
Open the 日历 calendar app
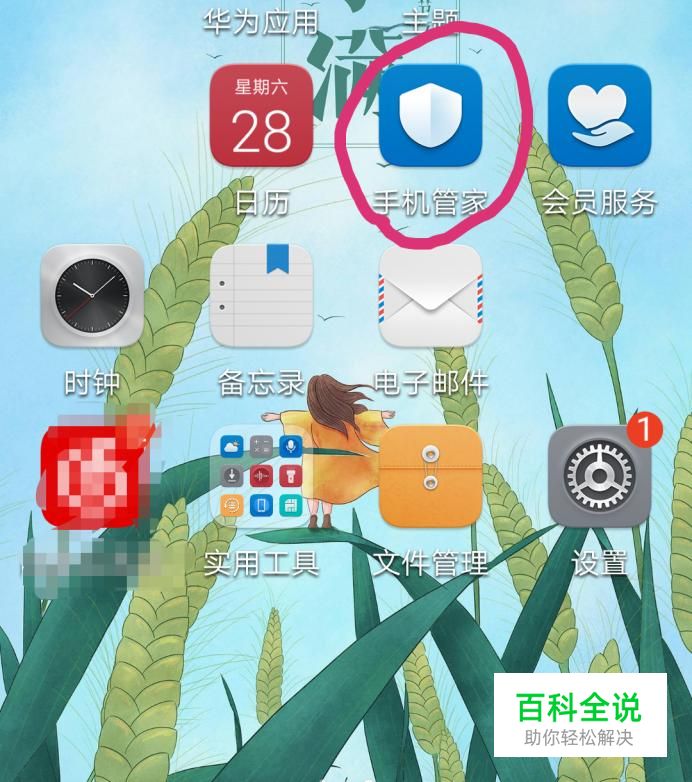click(x=261, y=116)
